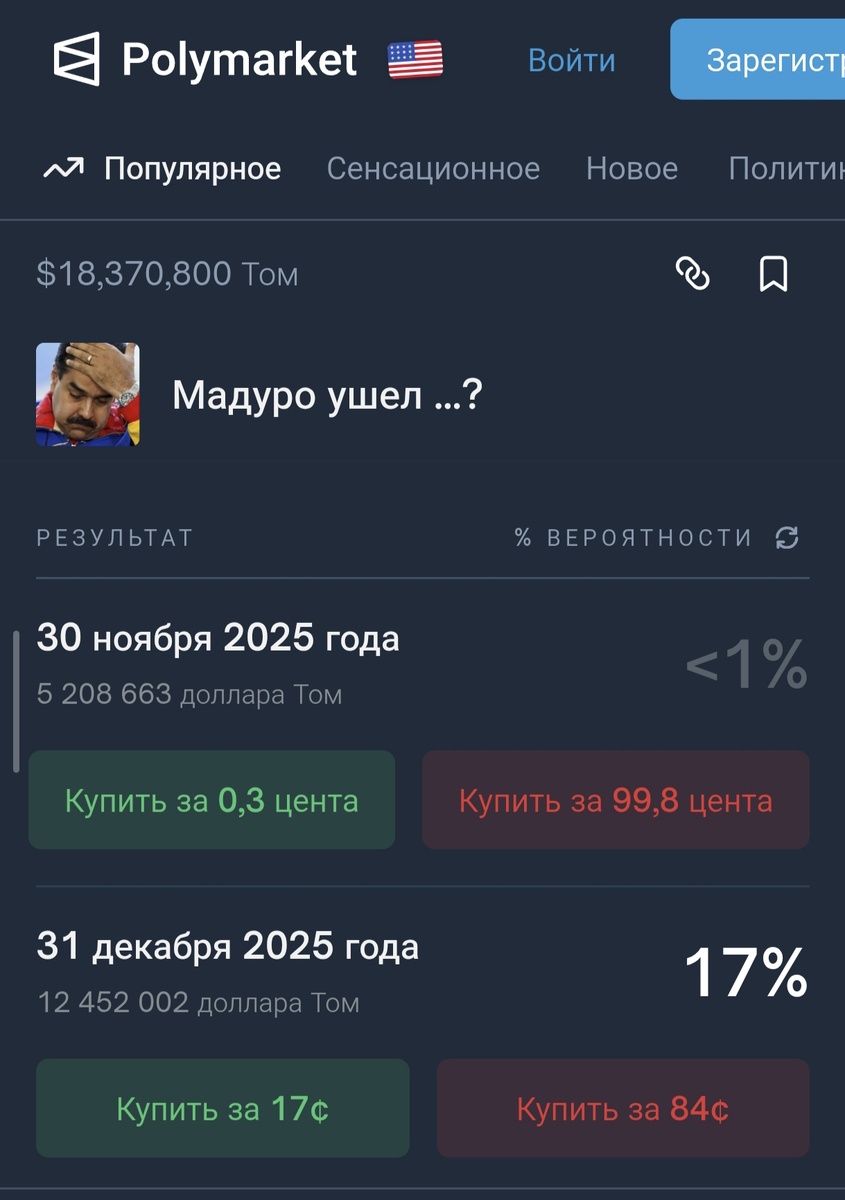Click the refresh icon next to % ВЕРОЯТНОСТИ

coord(789,538)
